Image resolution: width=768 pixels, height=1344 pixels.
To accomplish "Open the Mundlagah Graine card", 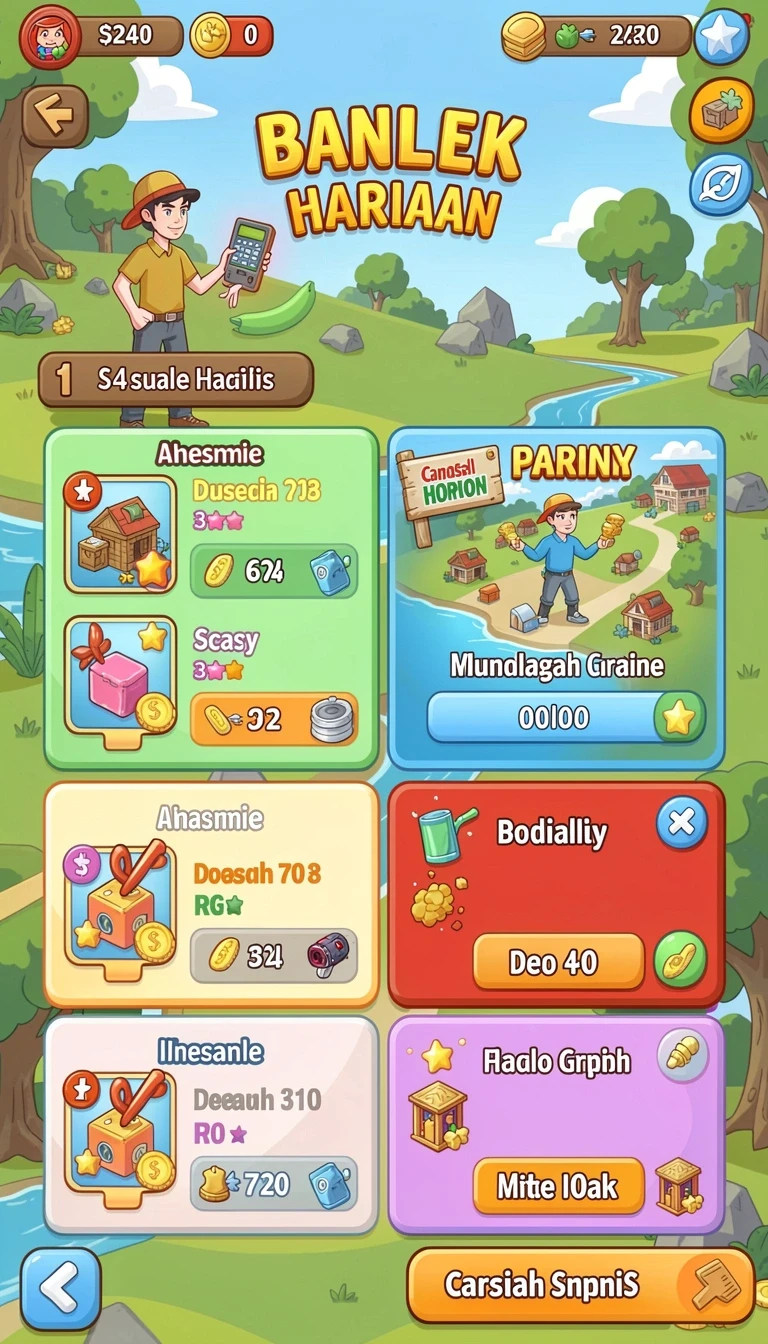I will (556, 598).
